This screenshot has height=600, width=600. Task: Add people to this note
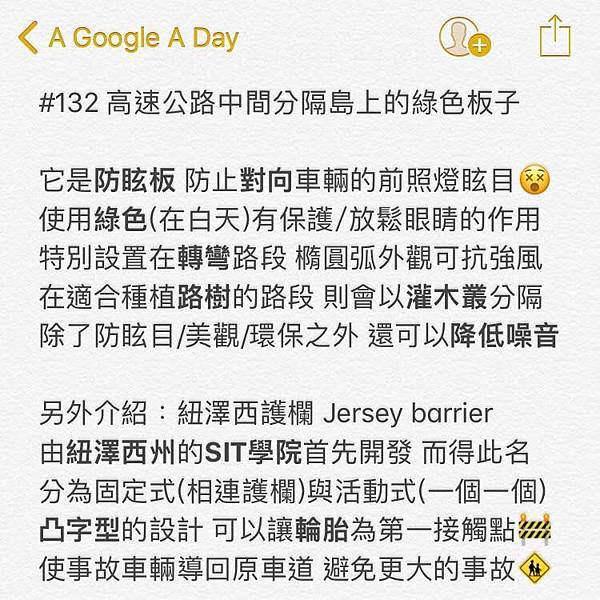click(463, 38)
